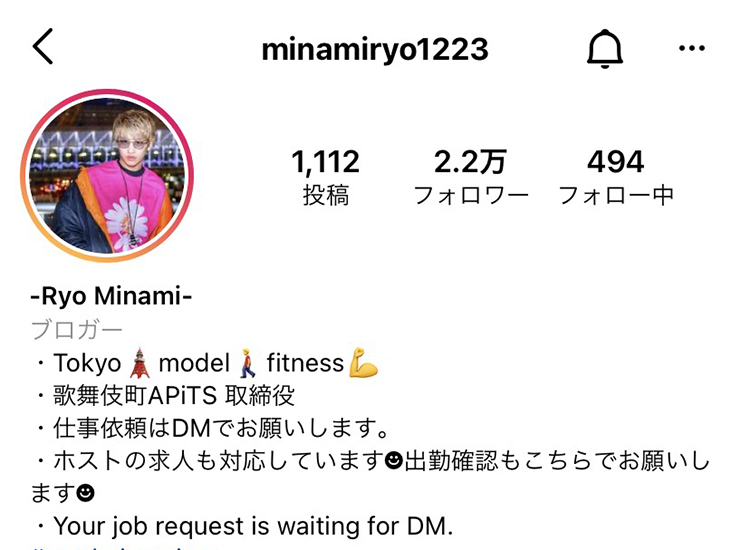Open the notifications bell for minamiryo1223

coord(604,48)
